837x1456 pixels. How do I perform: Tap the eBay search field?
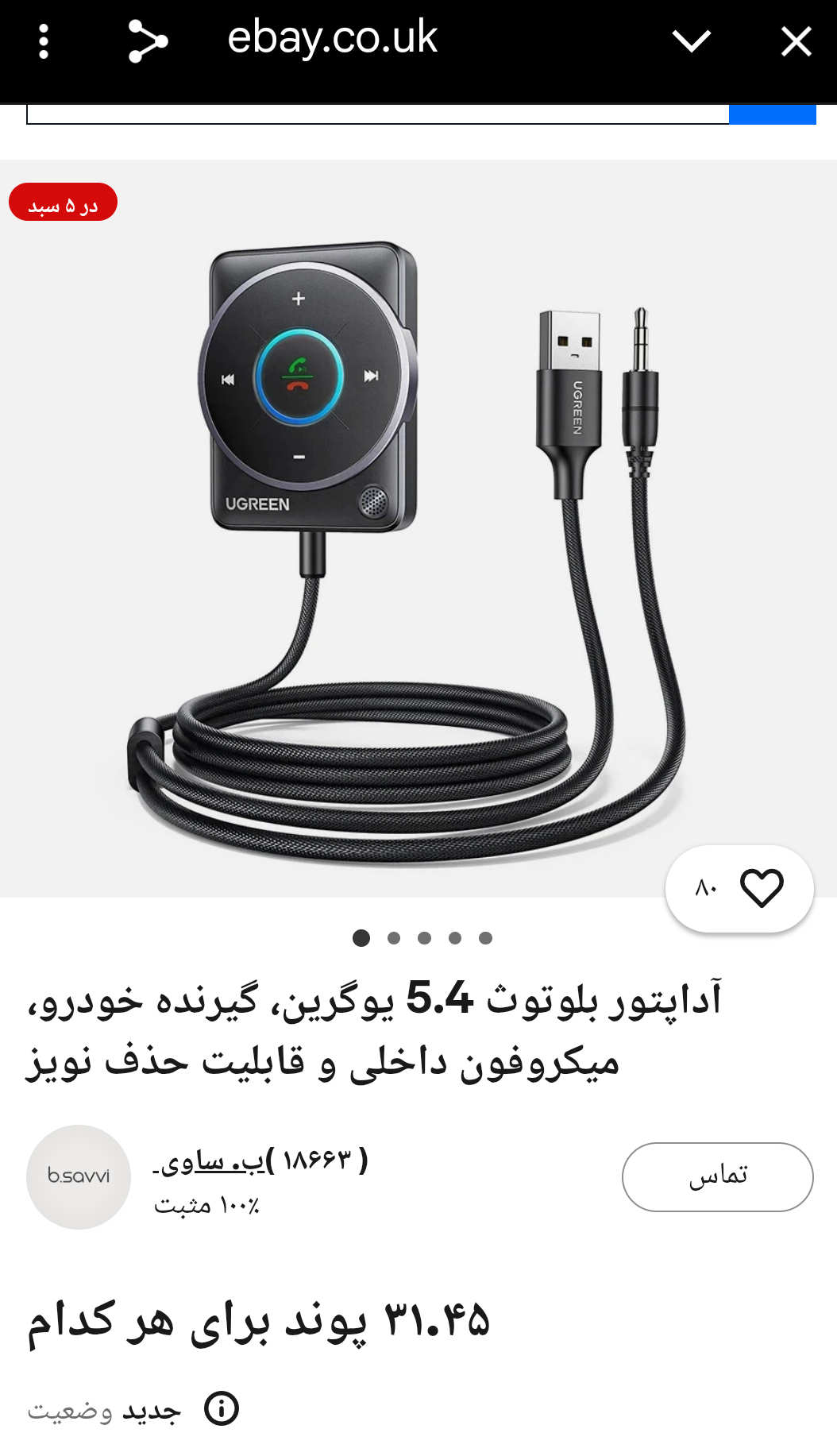(x=377, y=114)
